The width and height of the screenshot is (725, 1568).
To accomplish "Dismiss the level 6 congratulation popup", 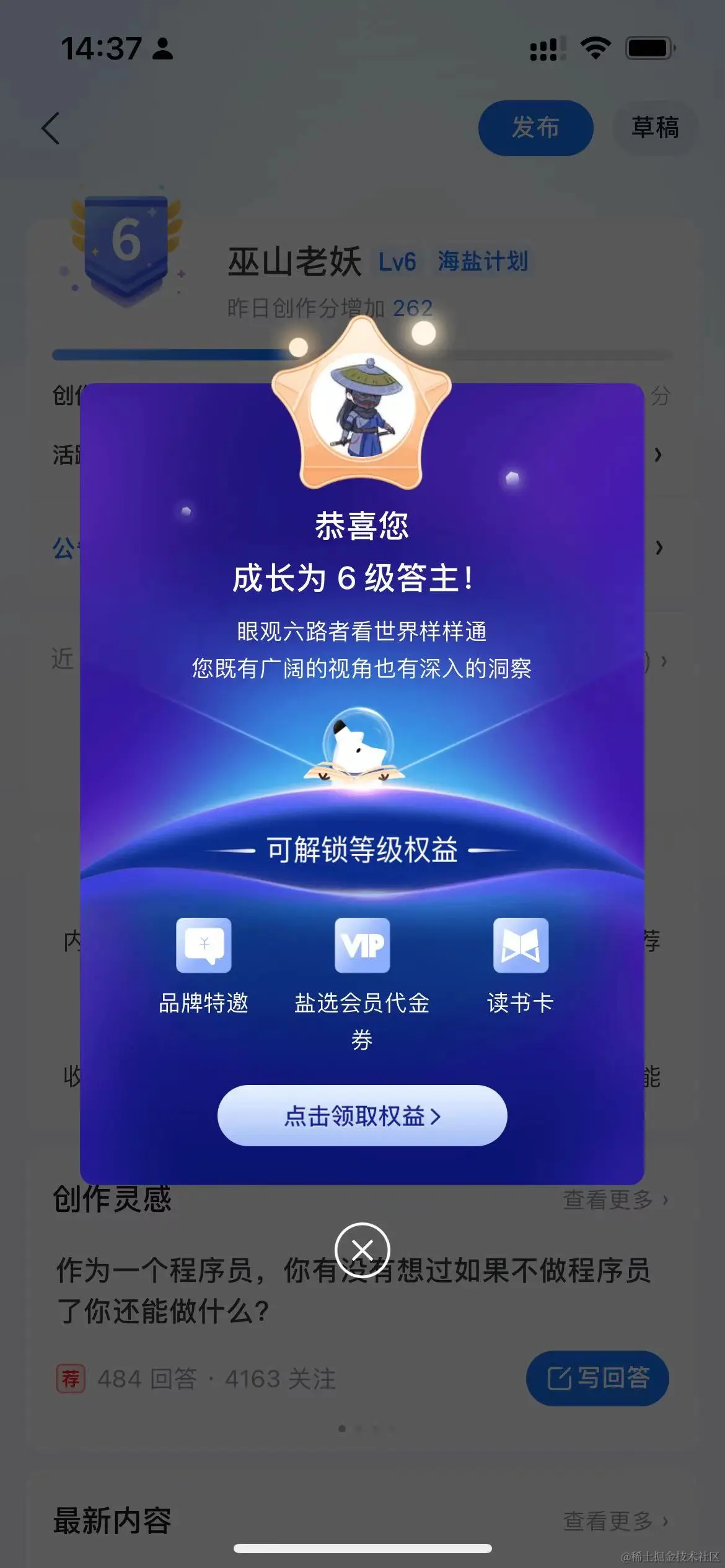I will click(x=362, y=1250).
